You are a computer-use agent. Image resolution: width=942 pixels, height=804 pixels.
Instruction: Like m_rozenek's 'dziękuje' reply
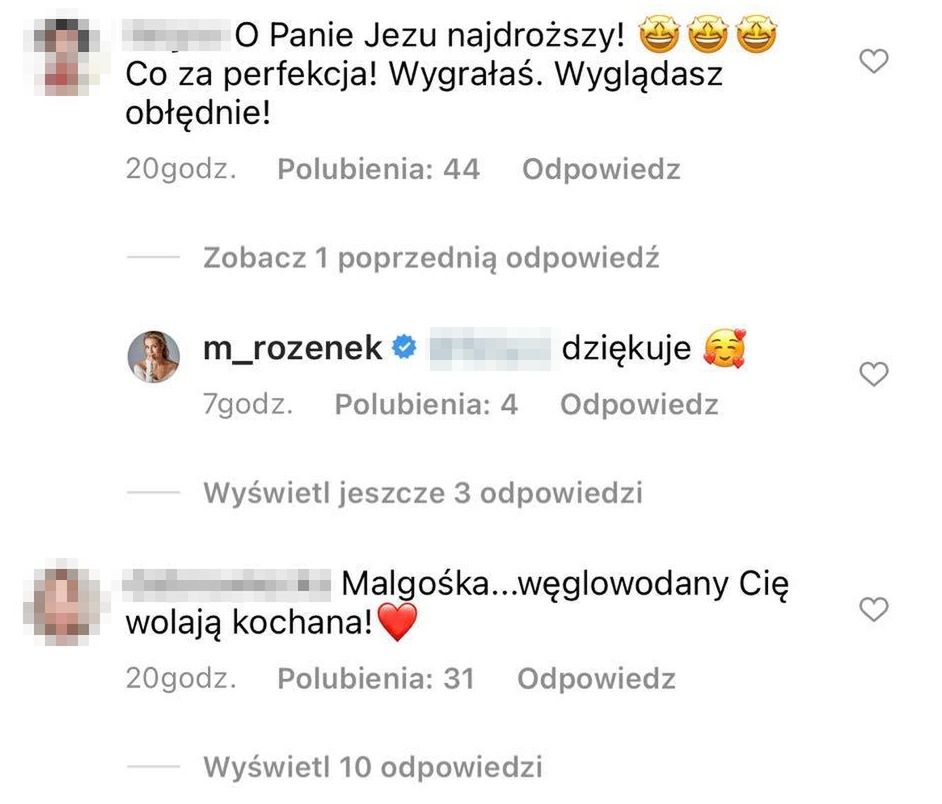point(874,375)
